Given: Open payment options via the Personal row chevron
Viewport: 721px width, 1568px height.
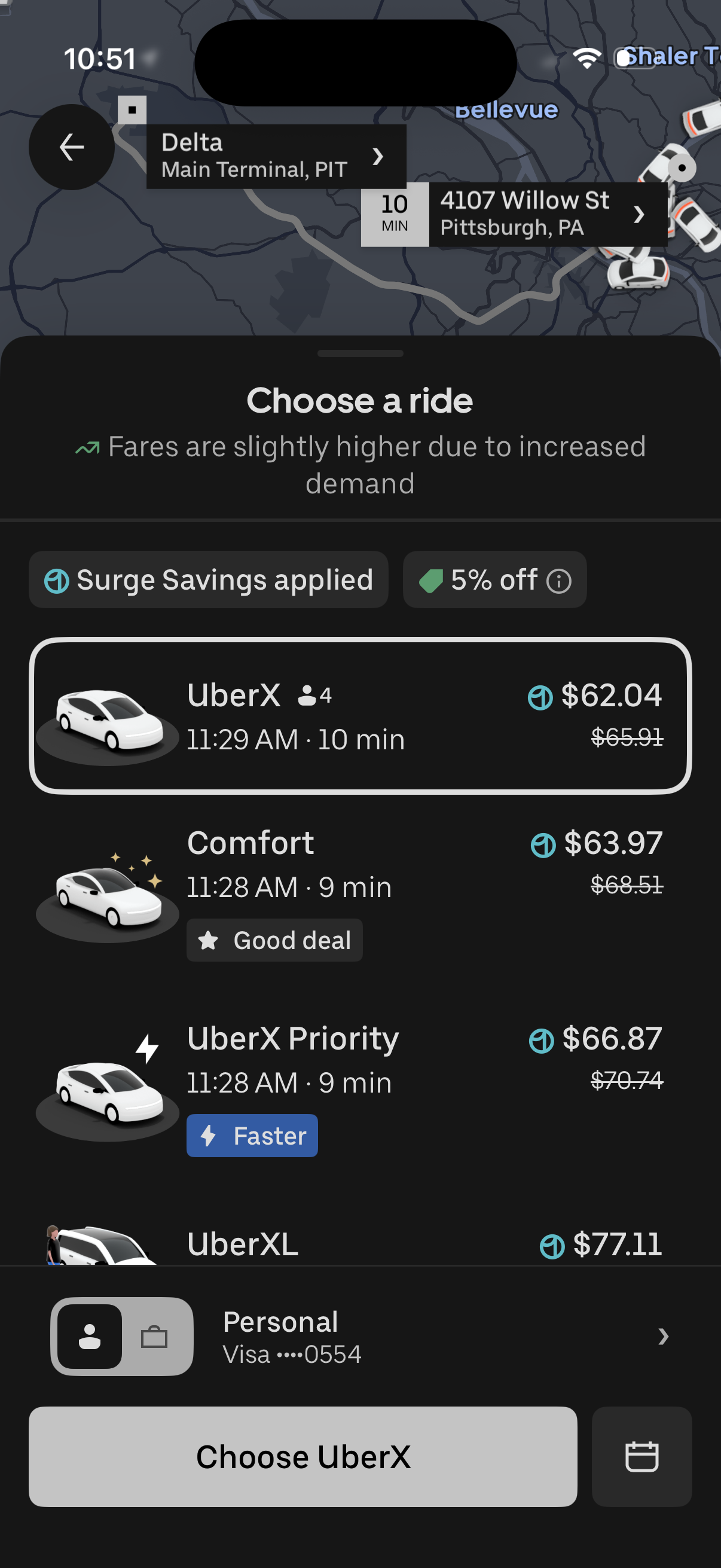Looking at the screenshot, I should (663, 1337).
